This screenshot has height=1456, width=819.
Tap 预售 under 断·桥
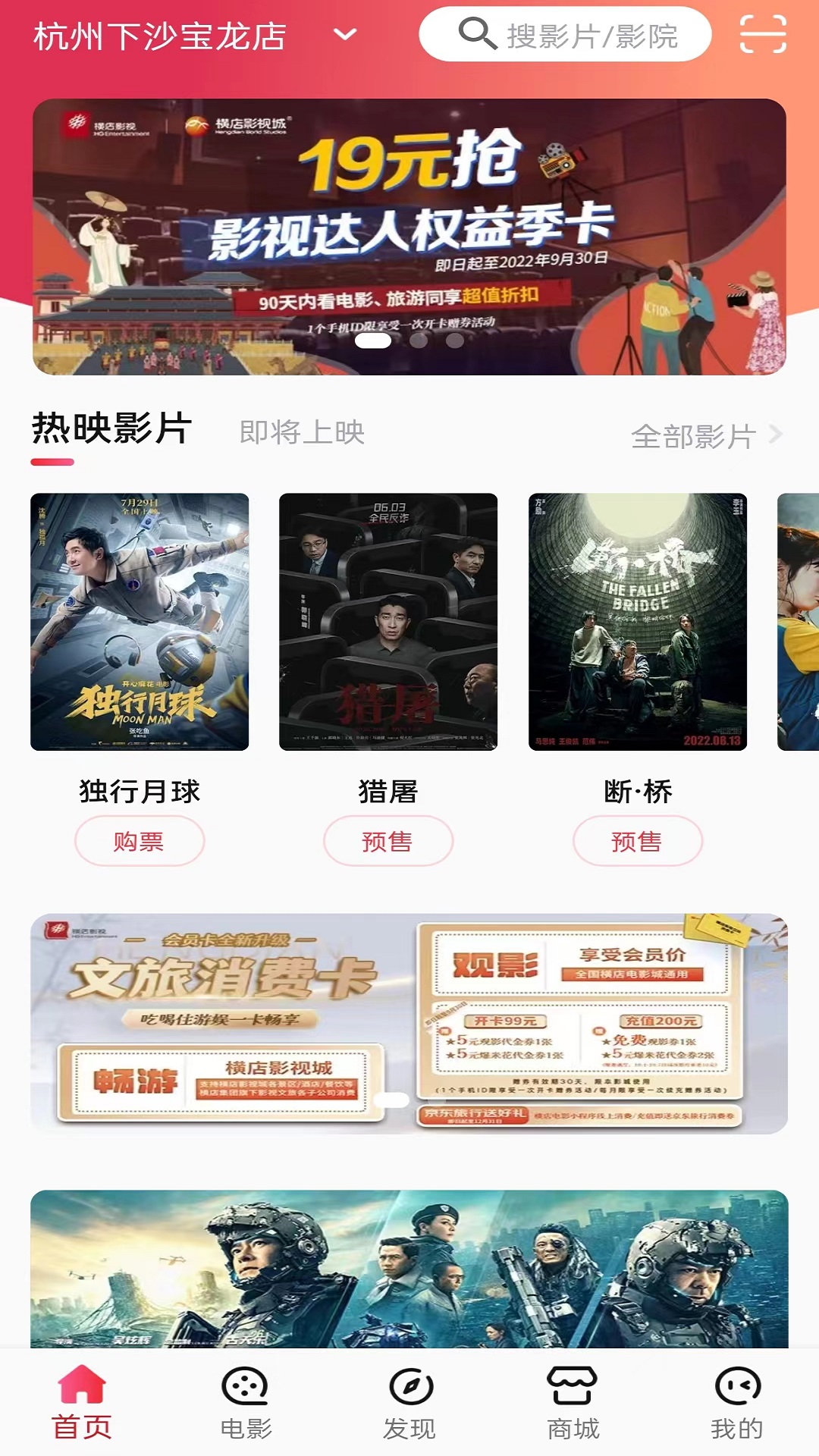pos(637,841)
